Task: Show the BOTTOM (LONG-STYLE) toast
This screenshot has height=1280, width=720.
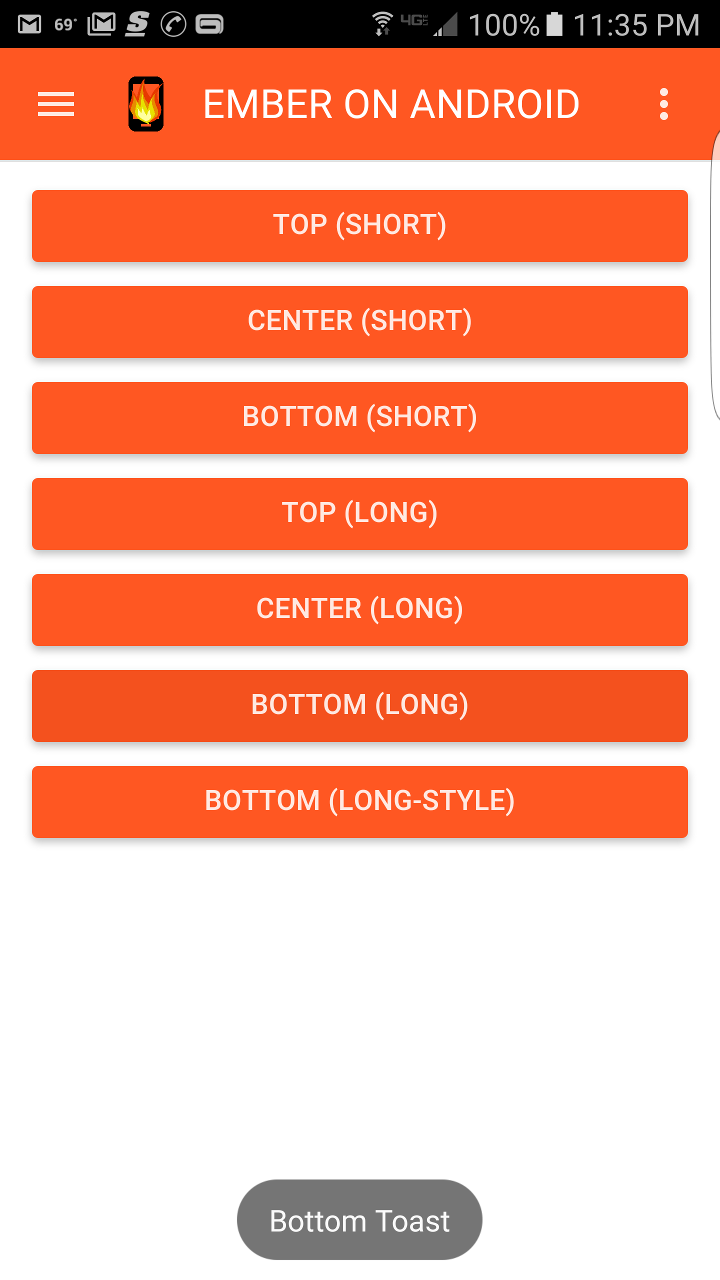Action: 360,801
